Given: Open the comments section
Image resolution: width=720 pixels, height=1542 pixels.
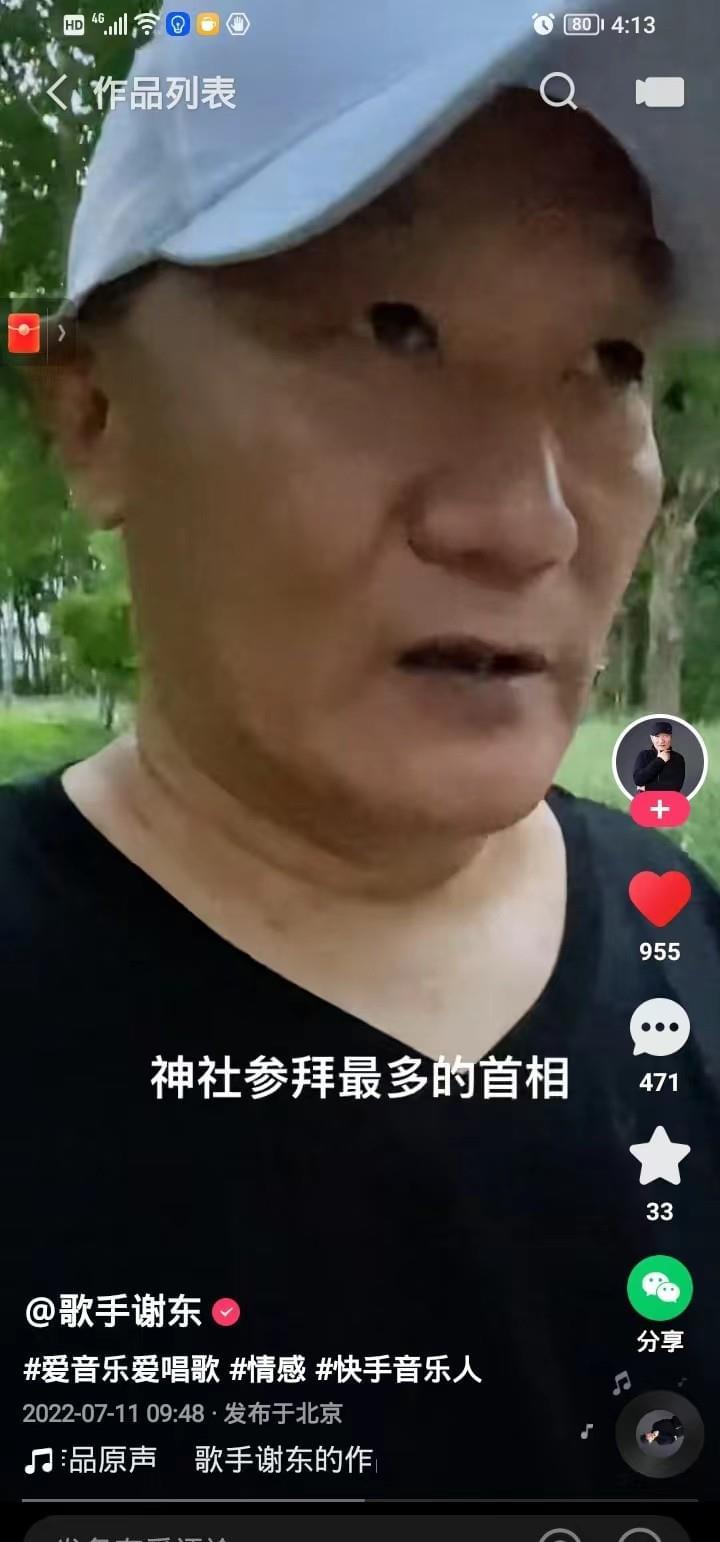Looking at the screenshot, I should tap(659, 1028).
